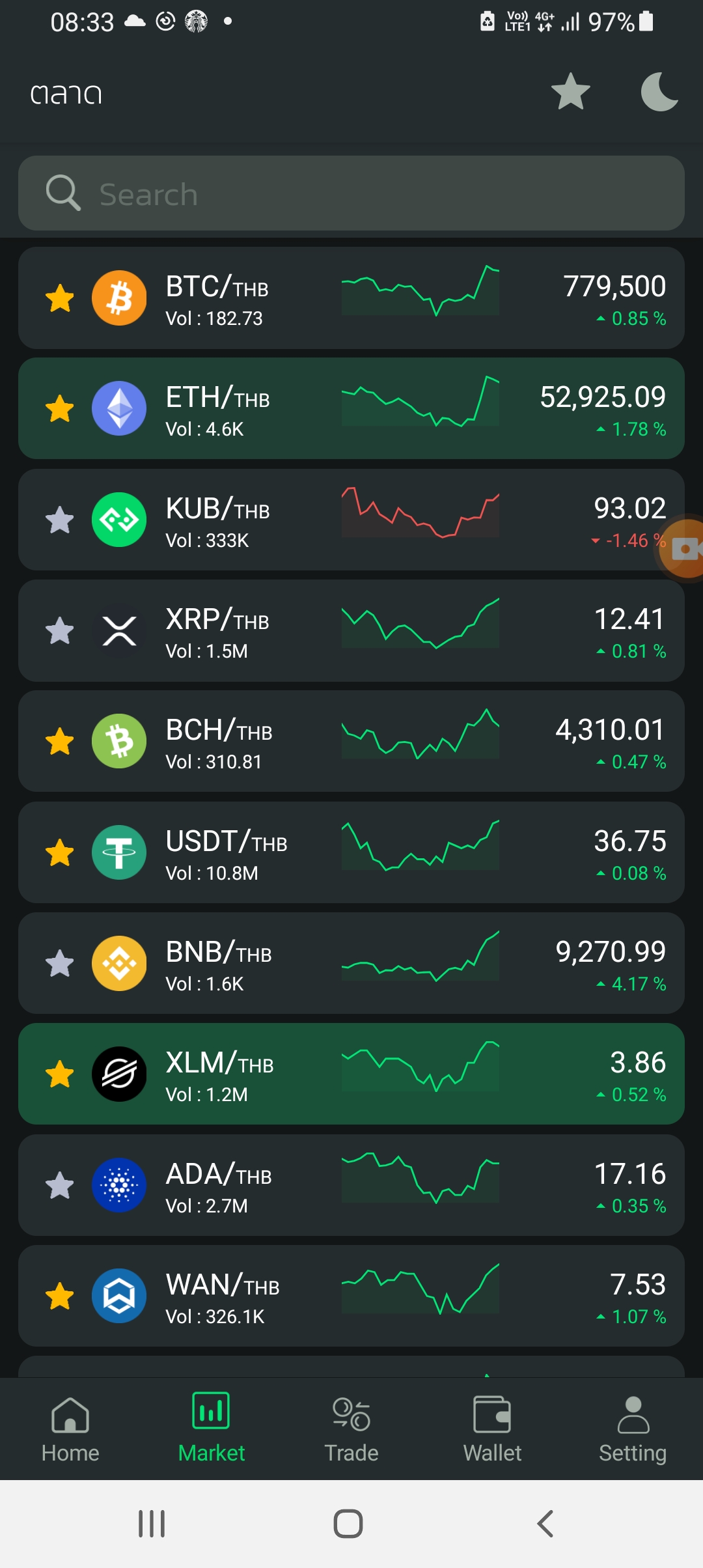Switch to the Trade tab
The width and height of the screenshot is (703, 1568).
(x=351, y=1429)
